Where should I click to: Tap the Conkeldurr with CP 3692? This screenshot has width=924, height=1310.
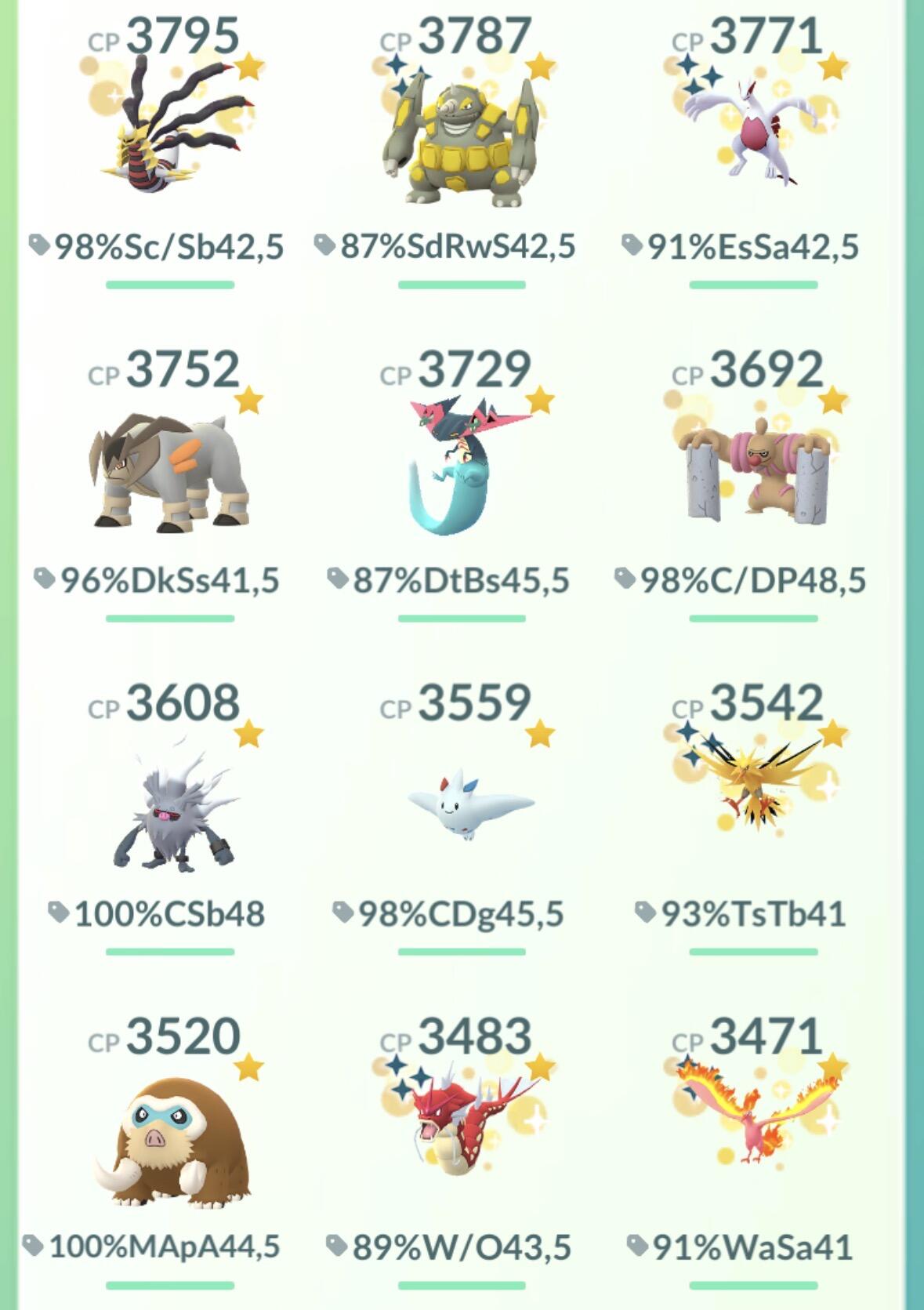752,470
